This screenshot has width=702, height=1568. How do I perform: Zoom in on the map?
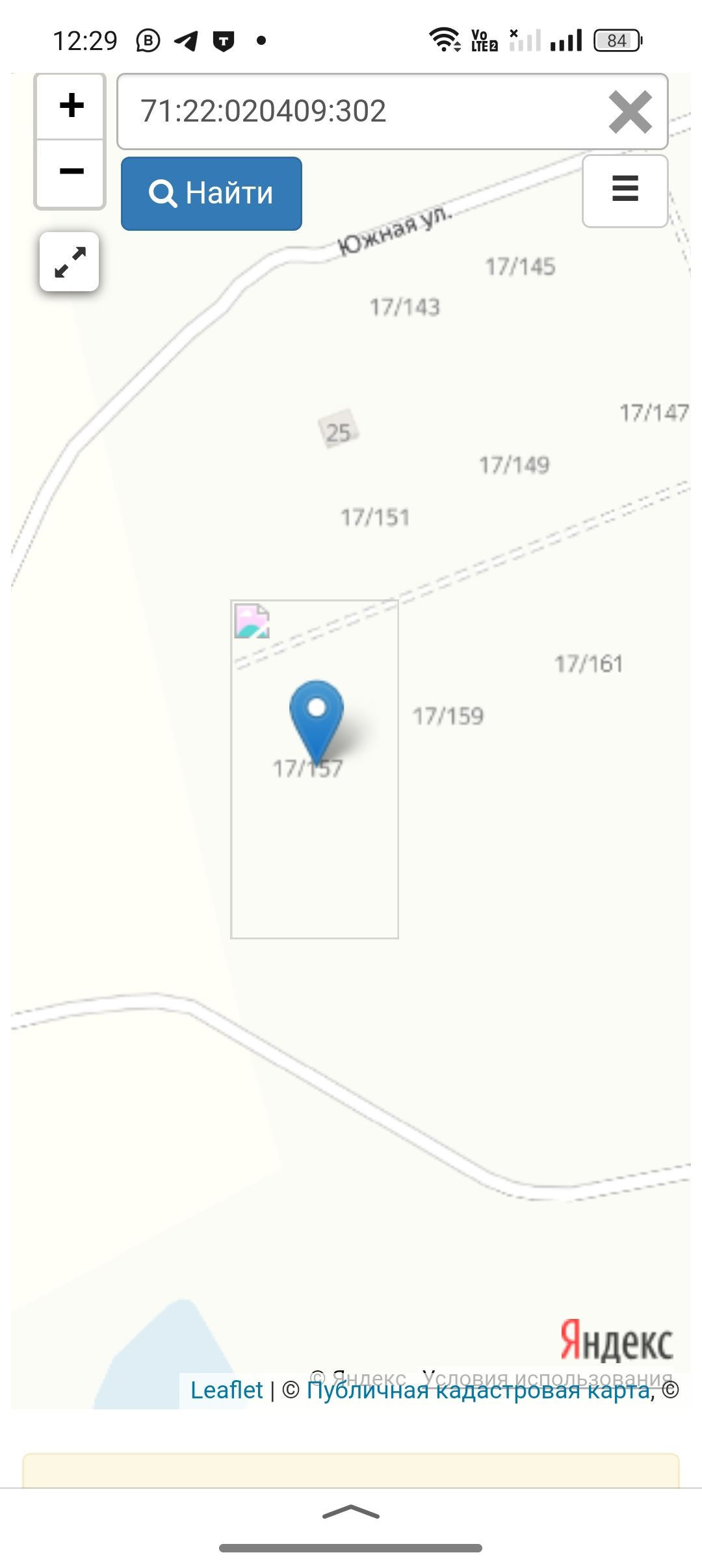(x=71, y=106)
